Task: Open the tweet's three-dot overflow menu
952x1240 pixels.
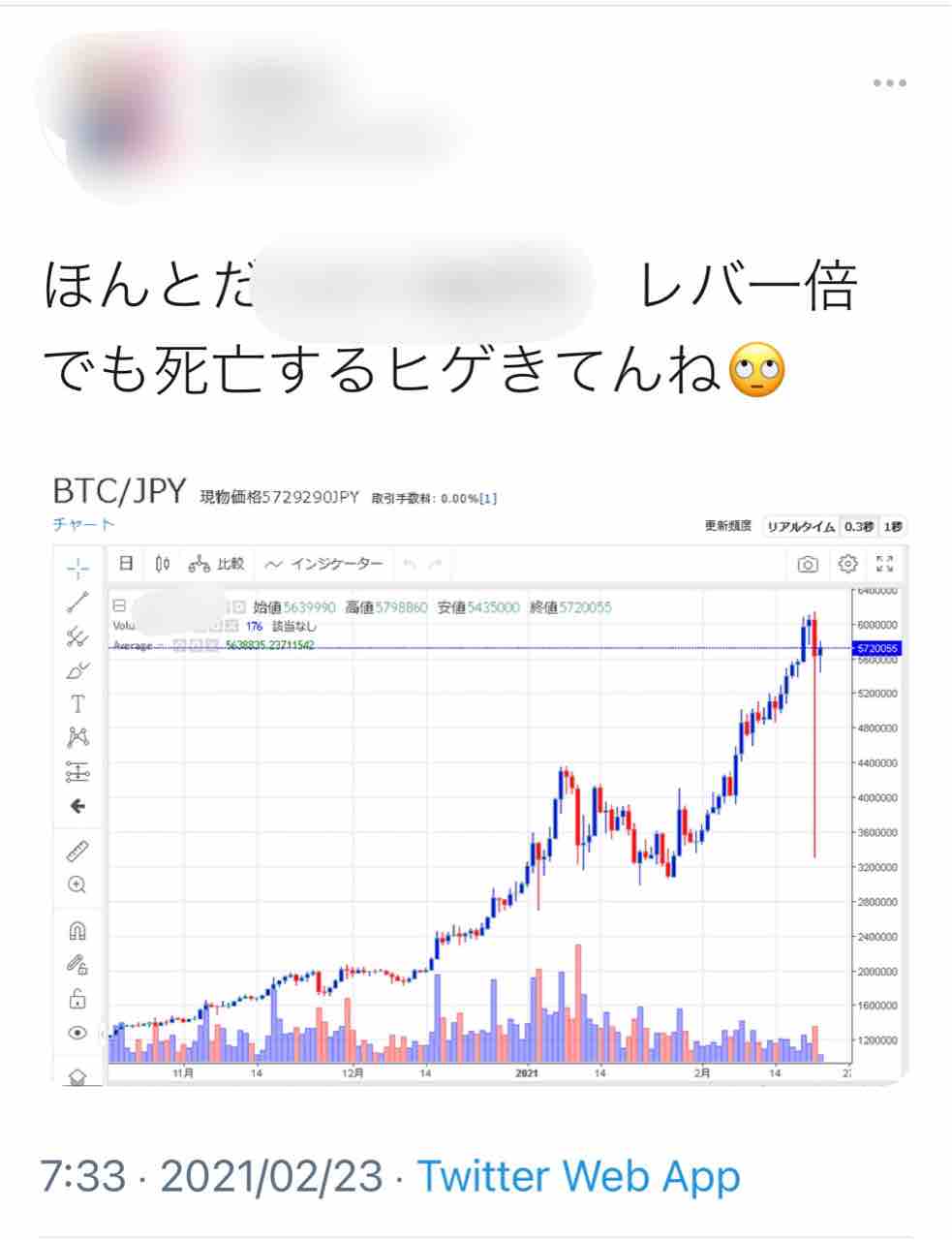Action: 889,83
